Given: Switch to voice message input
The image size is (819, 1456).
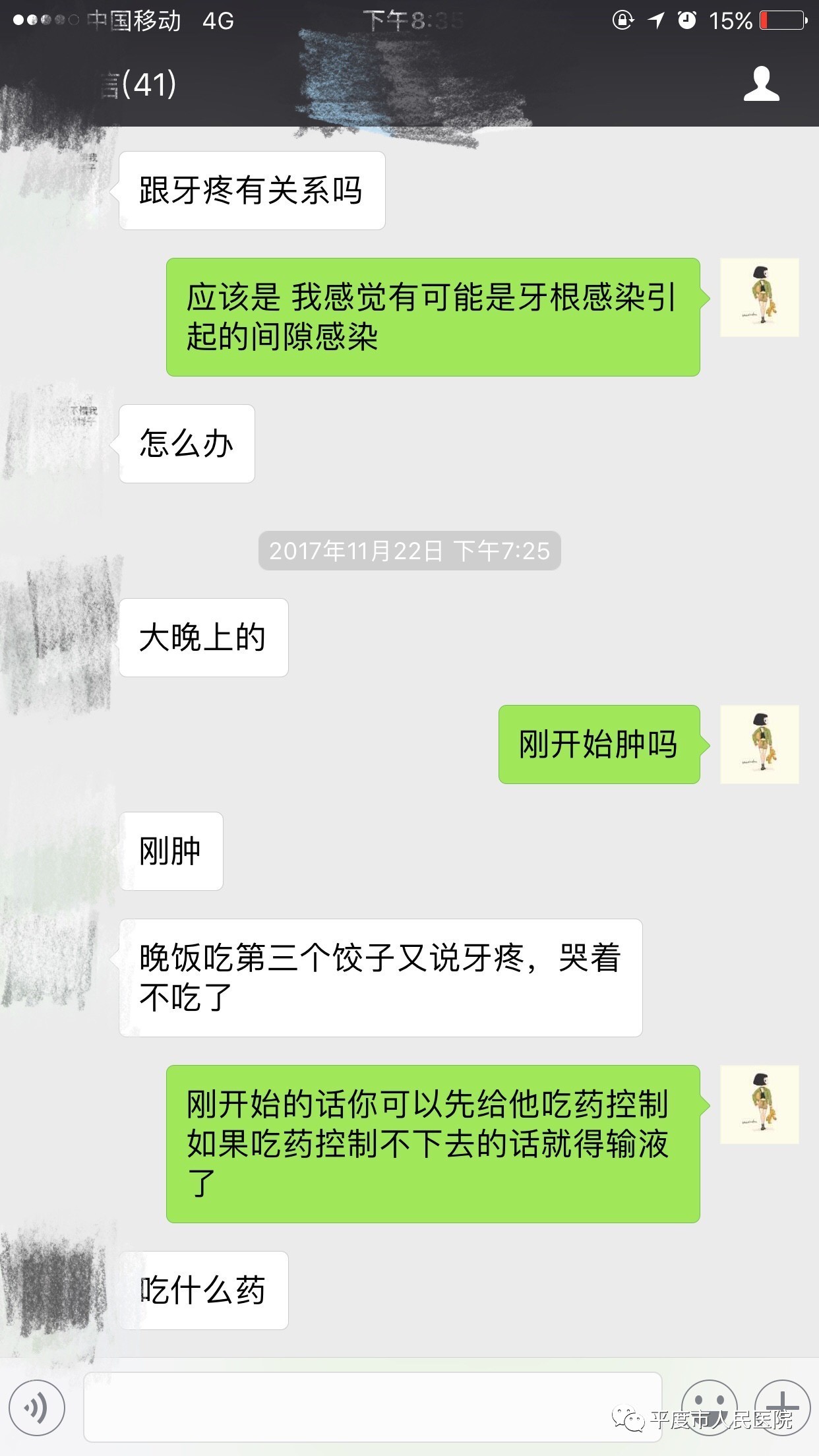Looking at the screenshot, I should tap(38, 1407).
